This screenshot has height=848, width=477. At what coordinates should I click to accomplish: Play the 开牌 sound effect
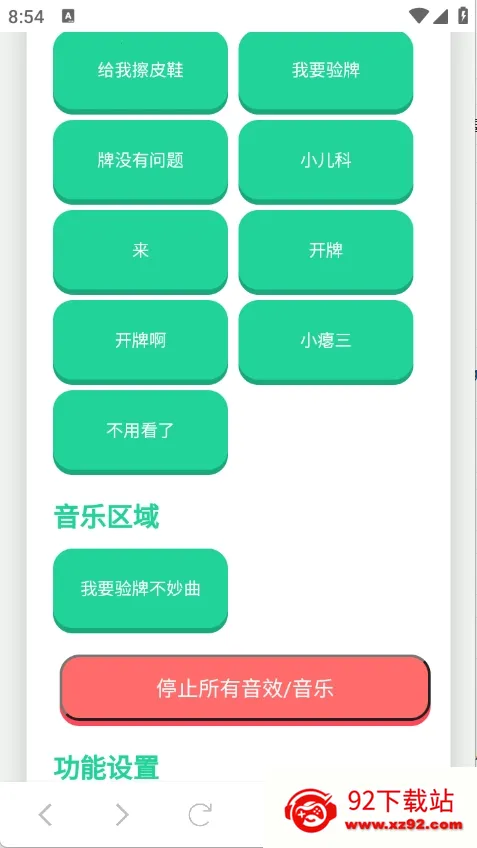point(326,251)
